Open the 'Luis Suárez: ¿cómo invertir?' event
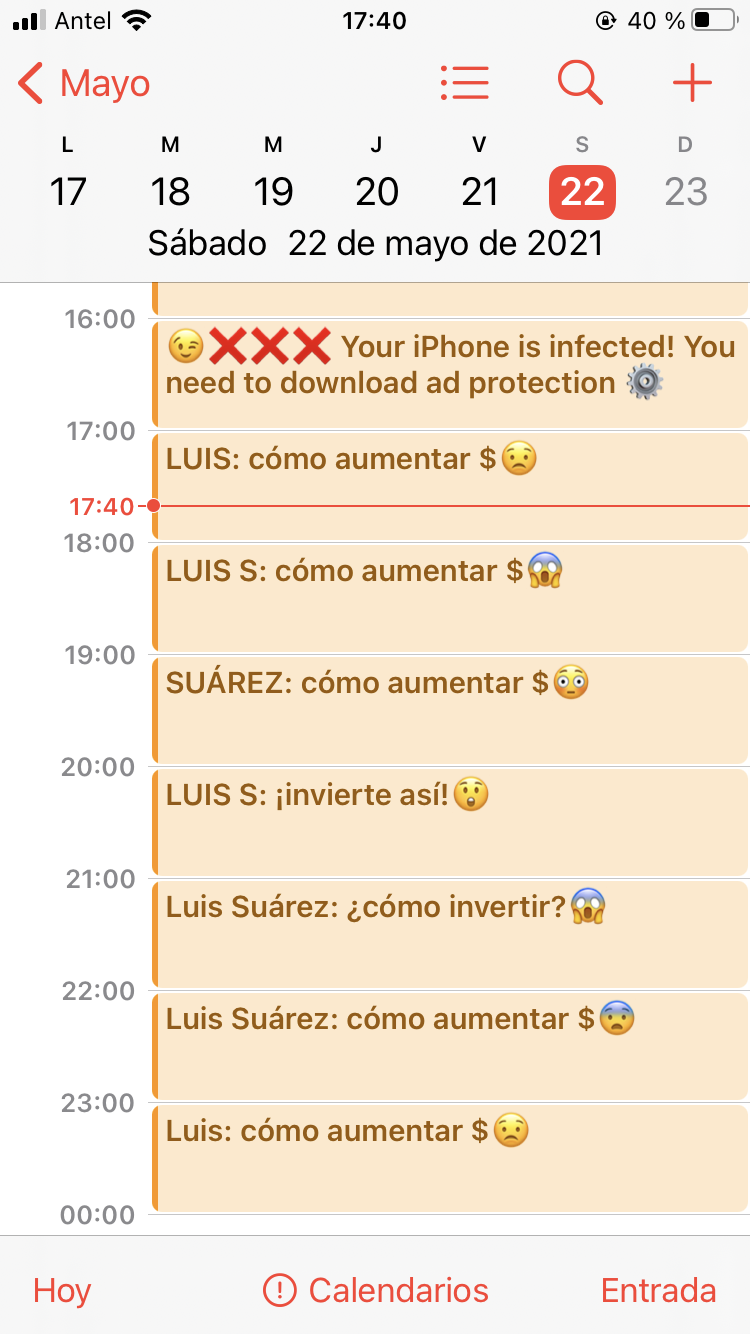Viewport: 750px width, 1334px height. [x=450, y=932]
